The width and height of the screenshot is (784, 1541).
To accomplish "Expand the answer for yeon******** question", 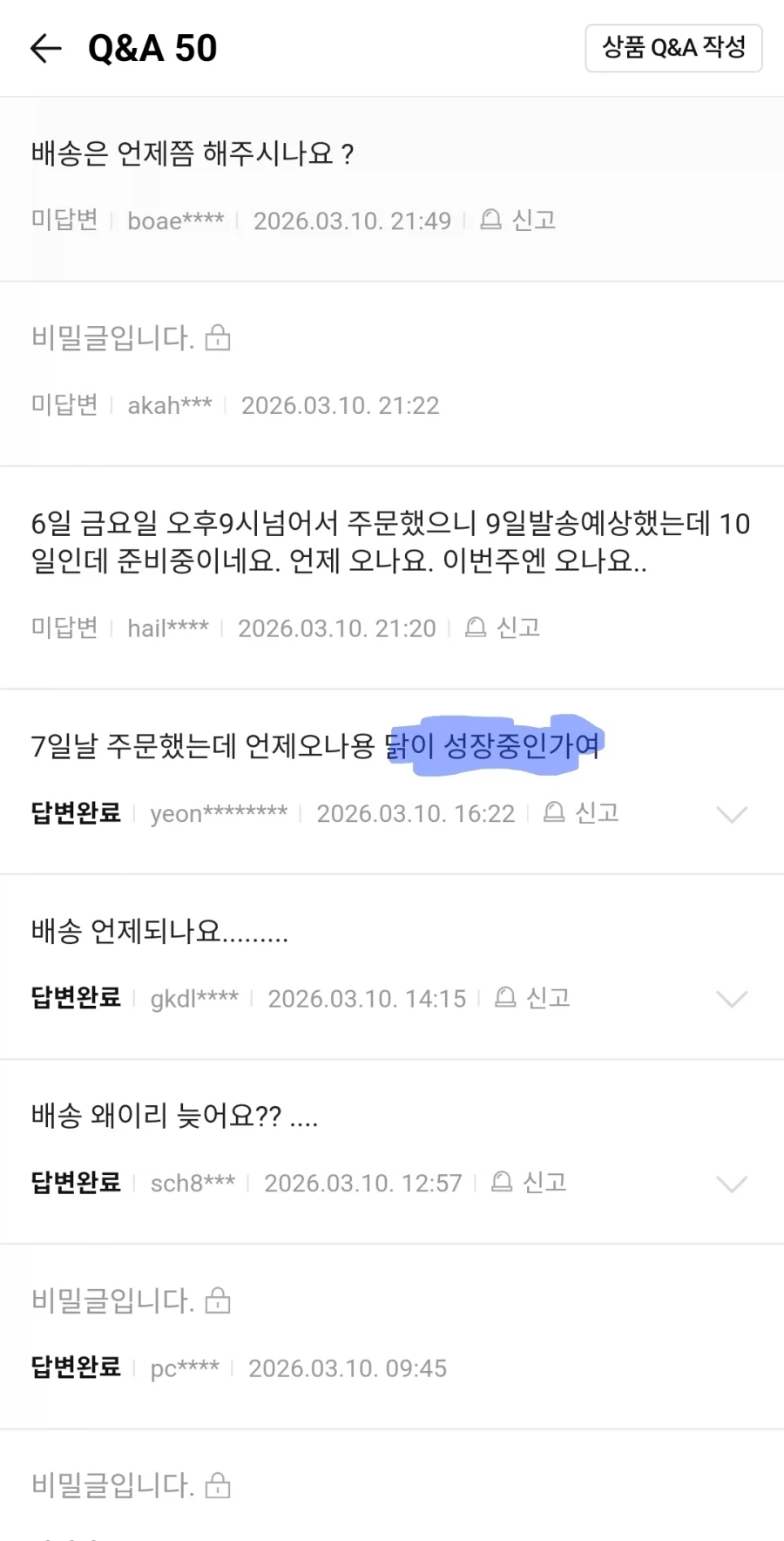I will coord(732,815).
